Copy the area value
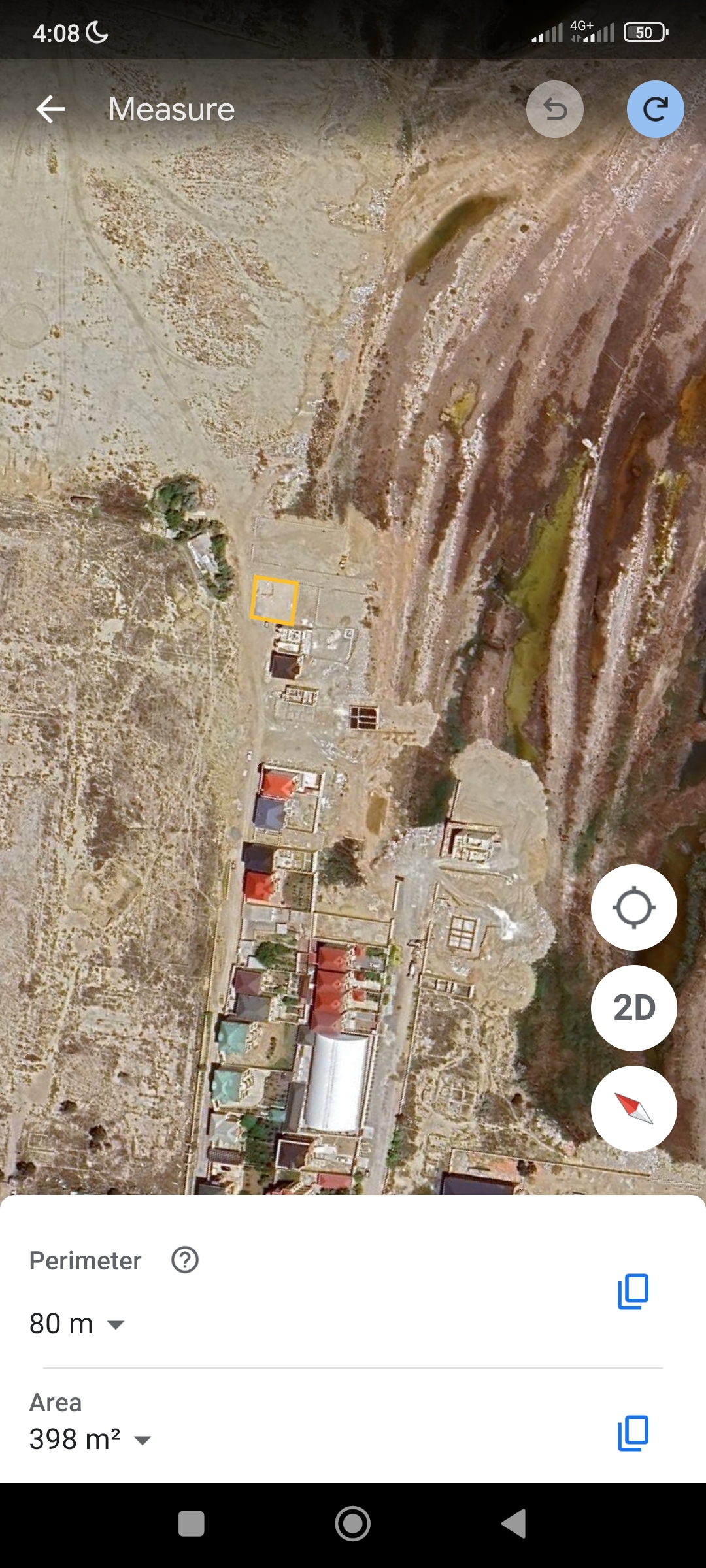 point(633,1433)
